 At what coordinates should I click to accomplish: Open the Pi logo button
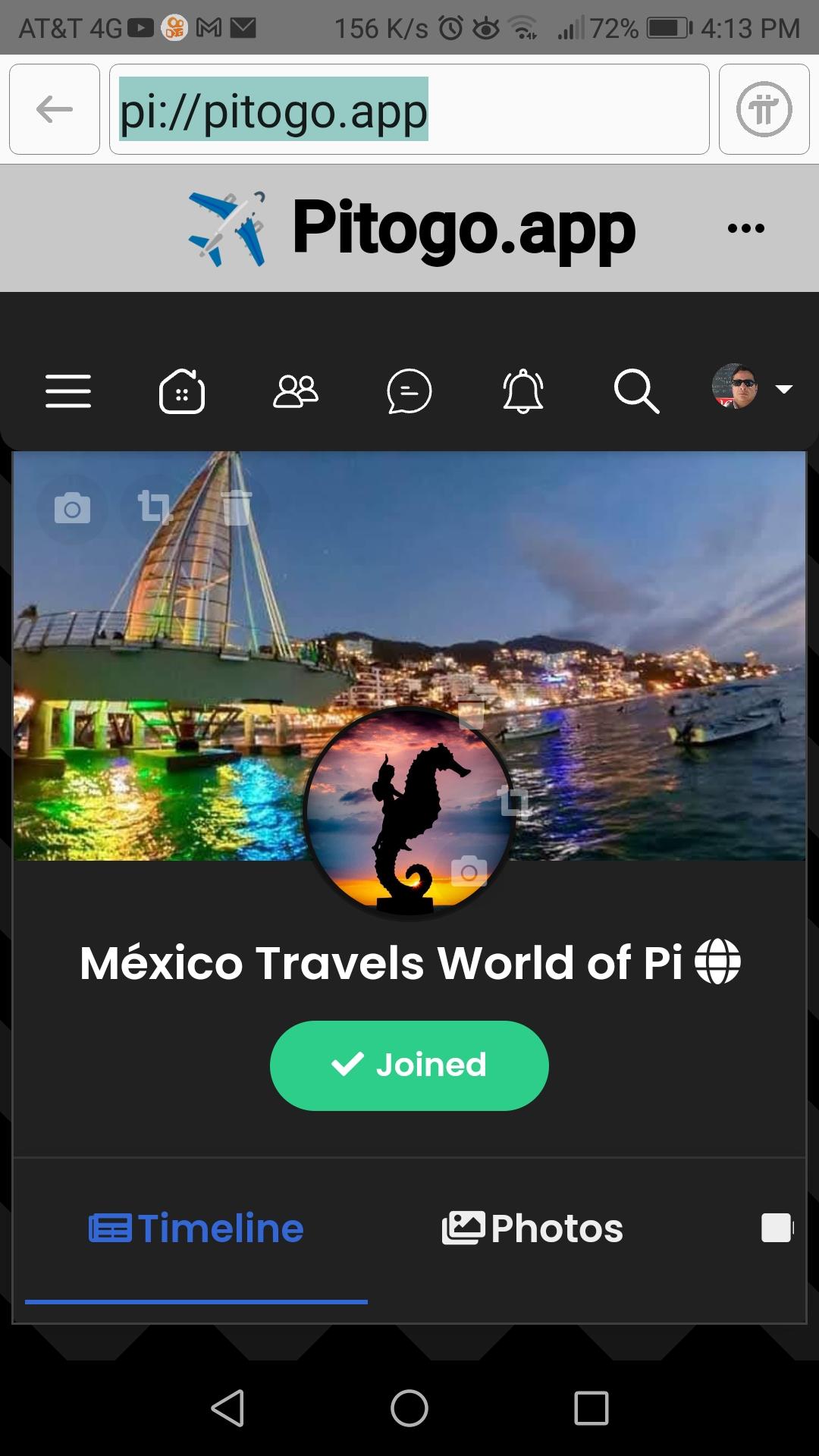764,109
